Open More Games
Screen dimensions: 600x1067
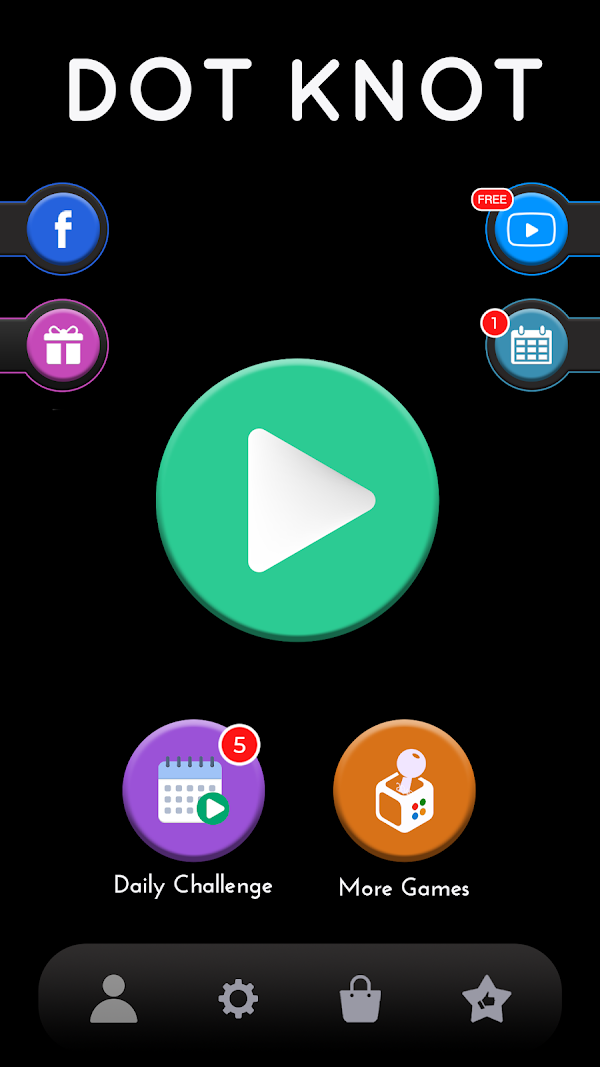404,791
